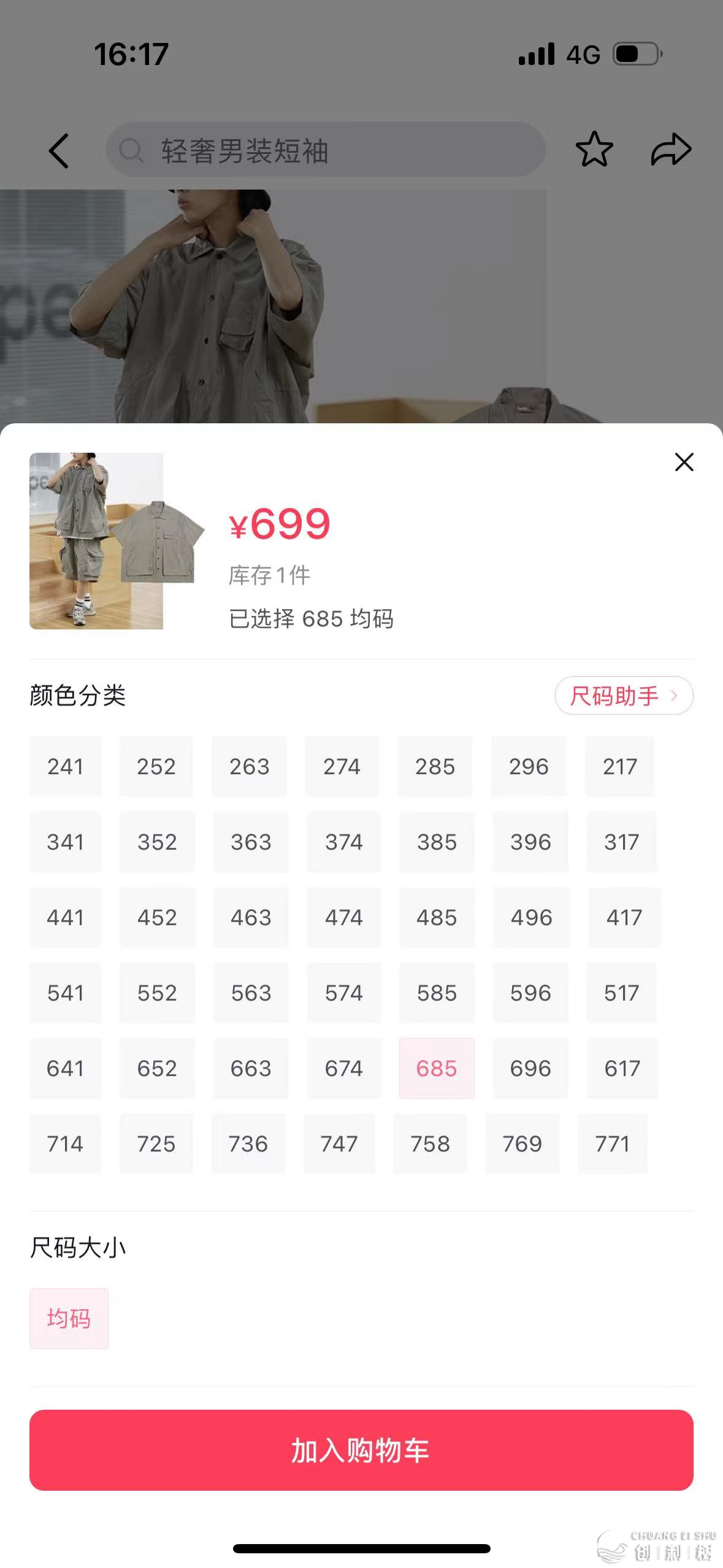The image size is (723, 1568).
Task: Go back with the arrow icon
Action: click(x=59, y=150)
